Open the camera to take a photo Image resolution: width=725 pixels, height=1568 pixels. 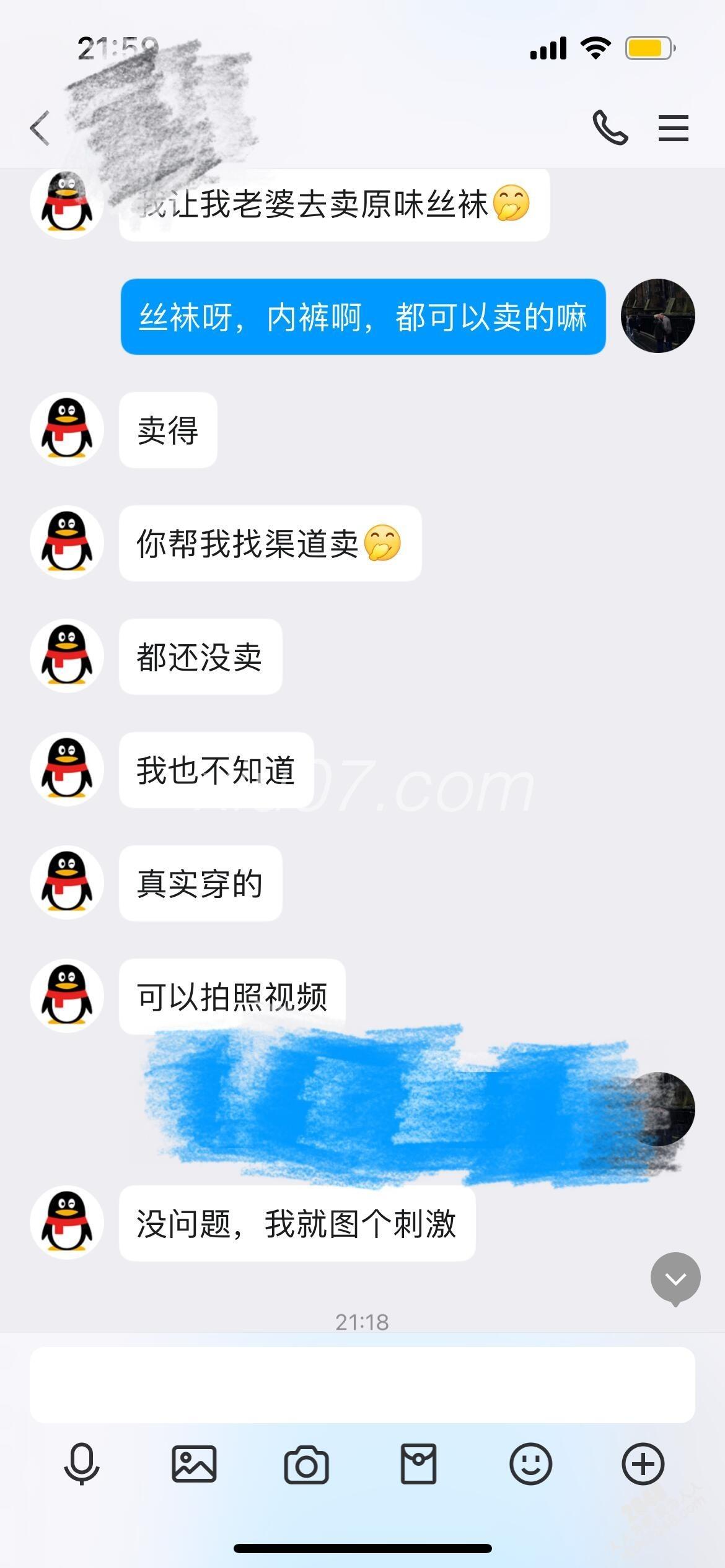pos(306,1464)
